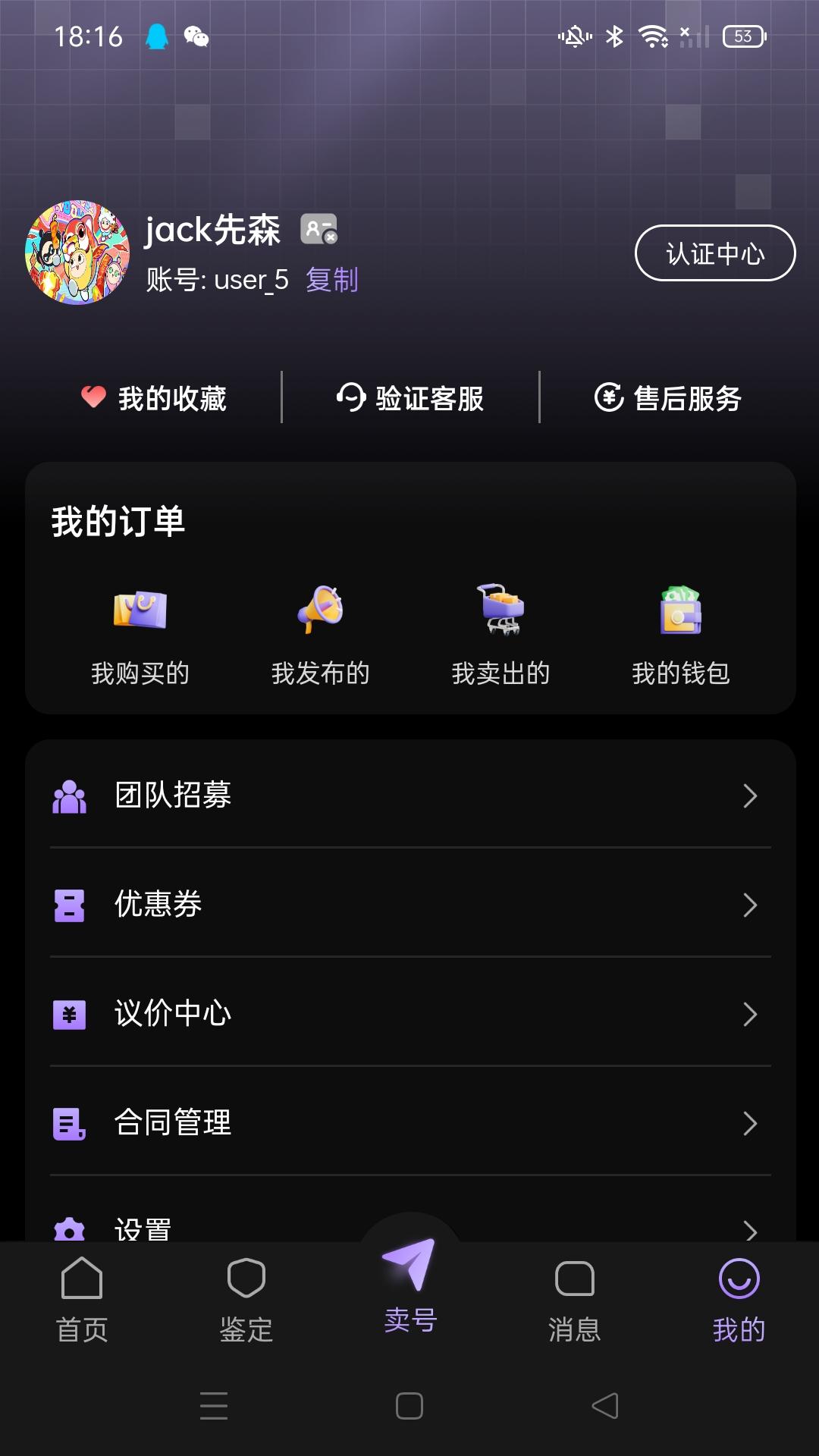Expand 优惠券 coupons row
819x1456 pixels.
tap(409, 905)
